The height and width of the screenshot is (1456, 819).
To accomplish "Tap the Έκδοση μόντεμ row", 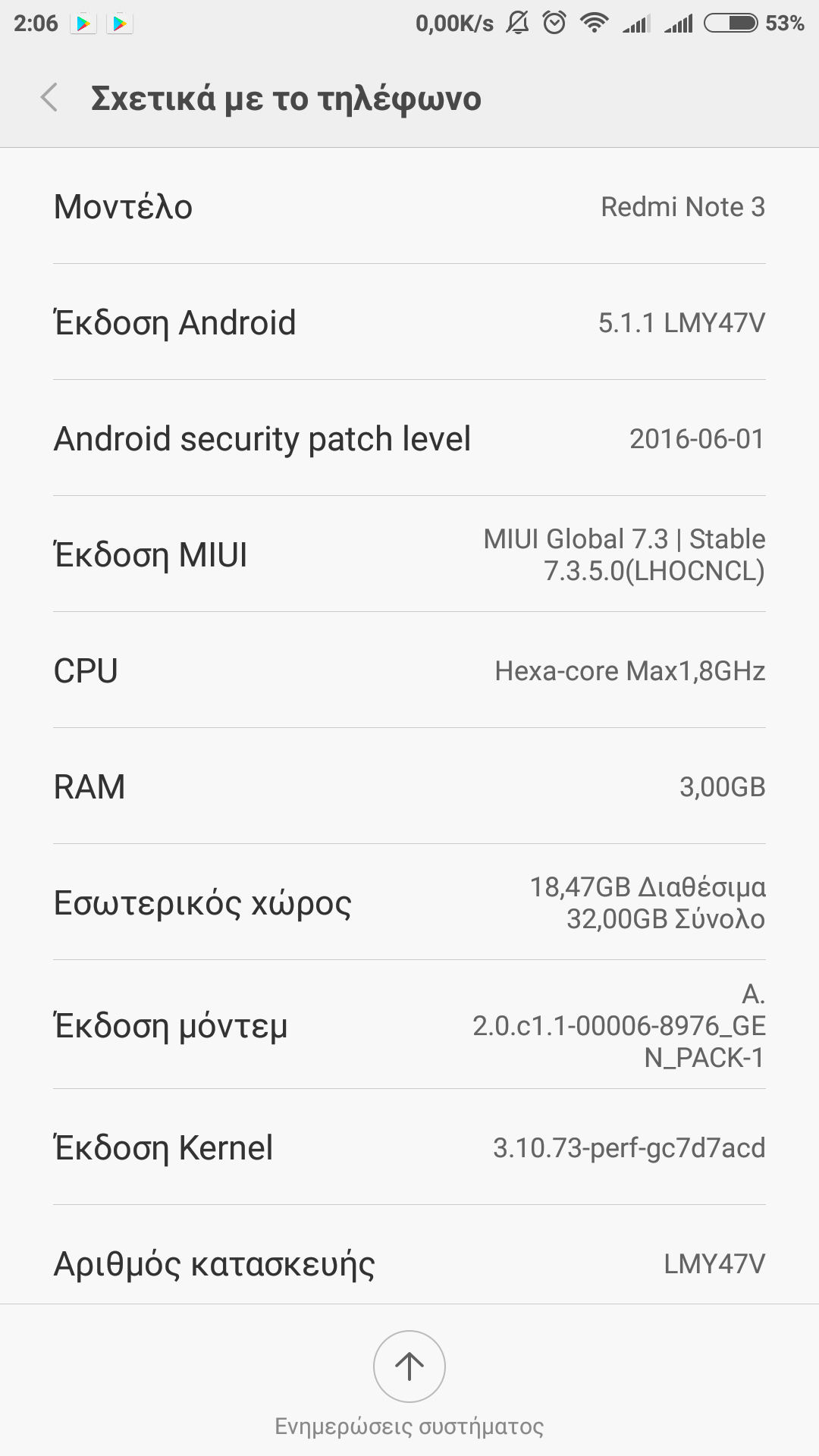I will tap(409, 1025).
